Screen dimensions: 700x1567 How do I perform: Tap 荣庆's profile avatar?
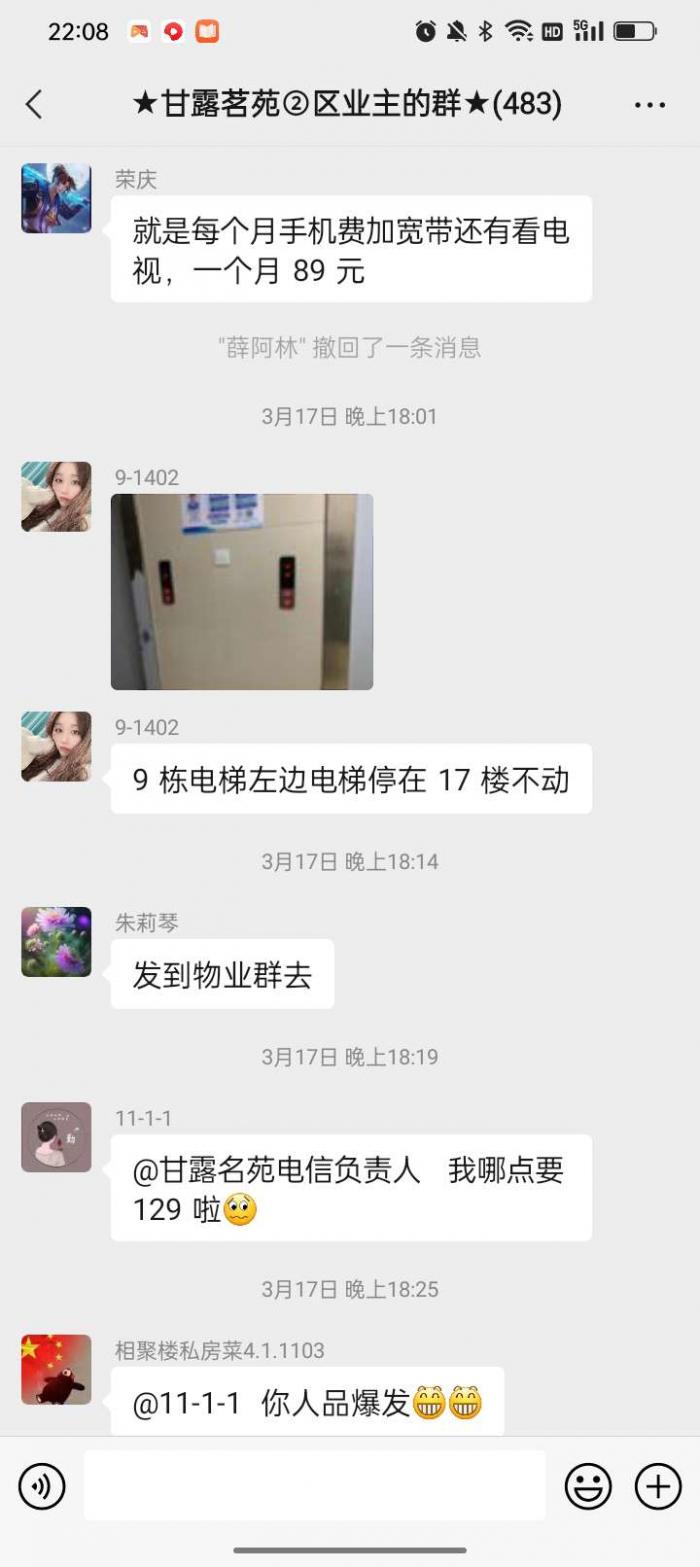point(56,198)
